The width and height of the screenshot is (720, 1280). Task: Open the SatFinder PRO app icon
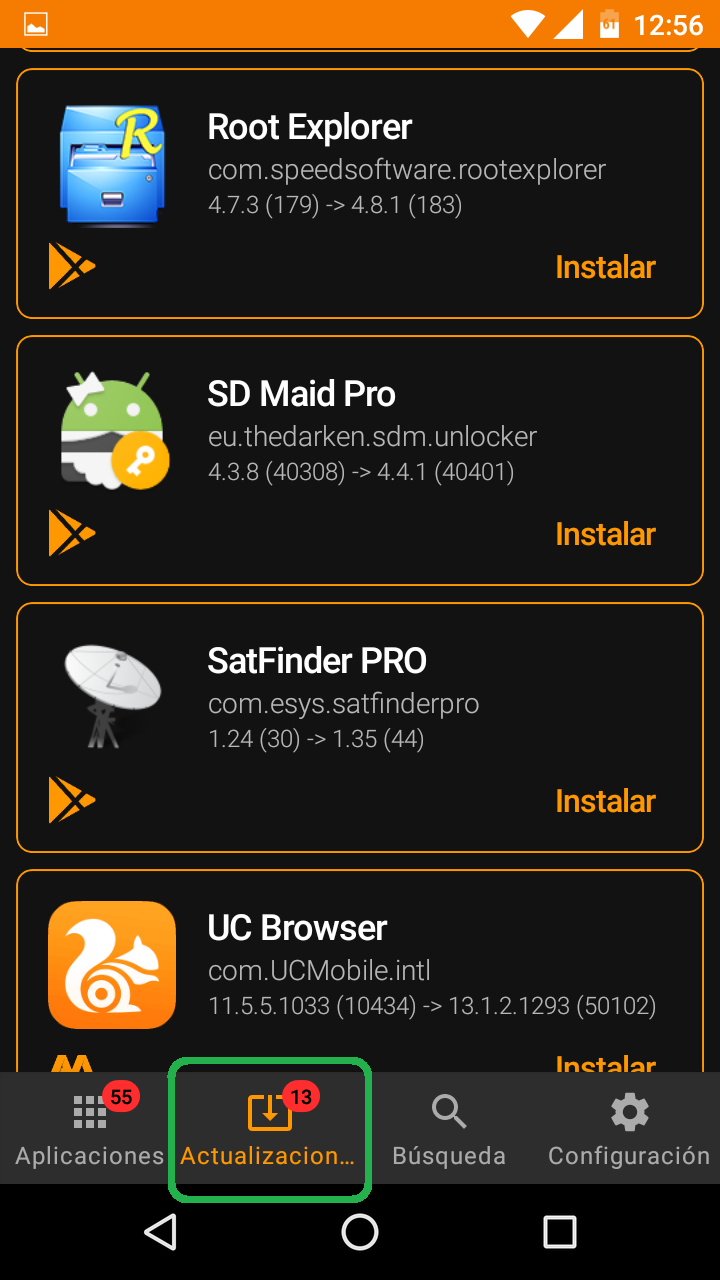click(x=112, y=694)
